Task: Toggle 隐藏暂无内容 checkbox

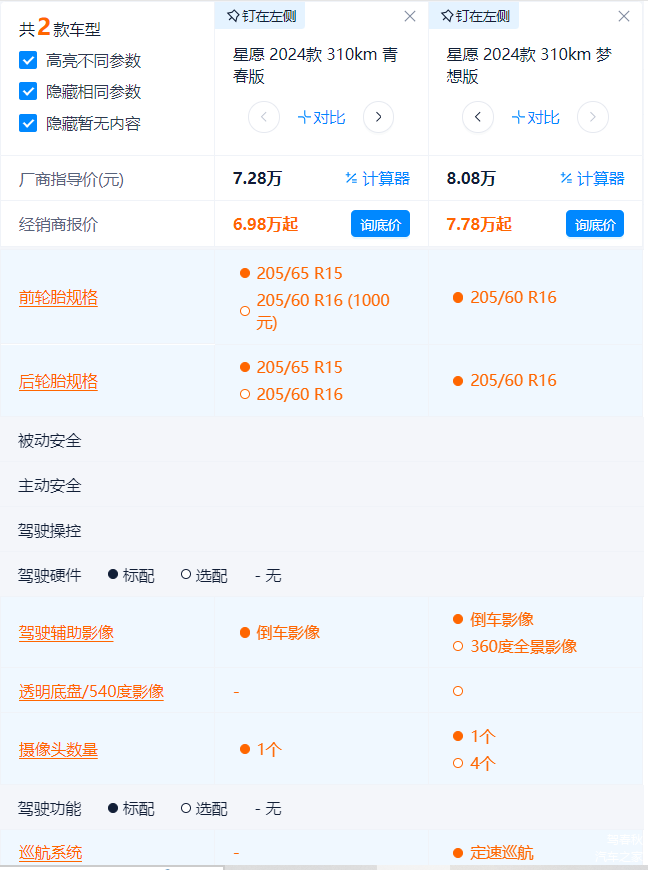Action: 28,124
